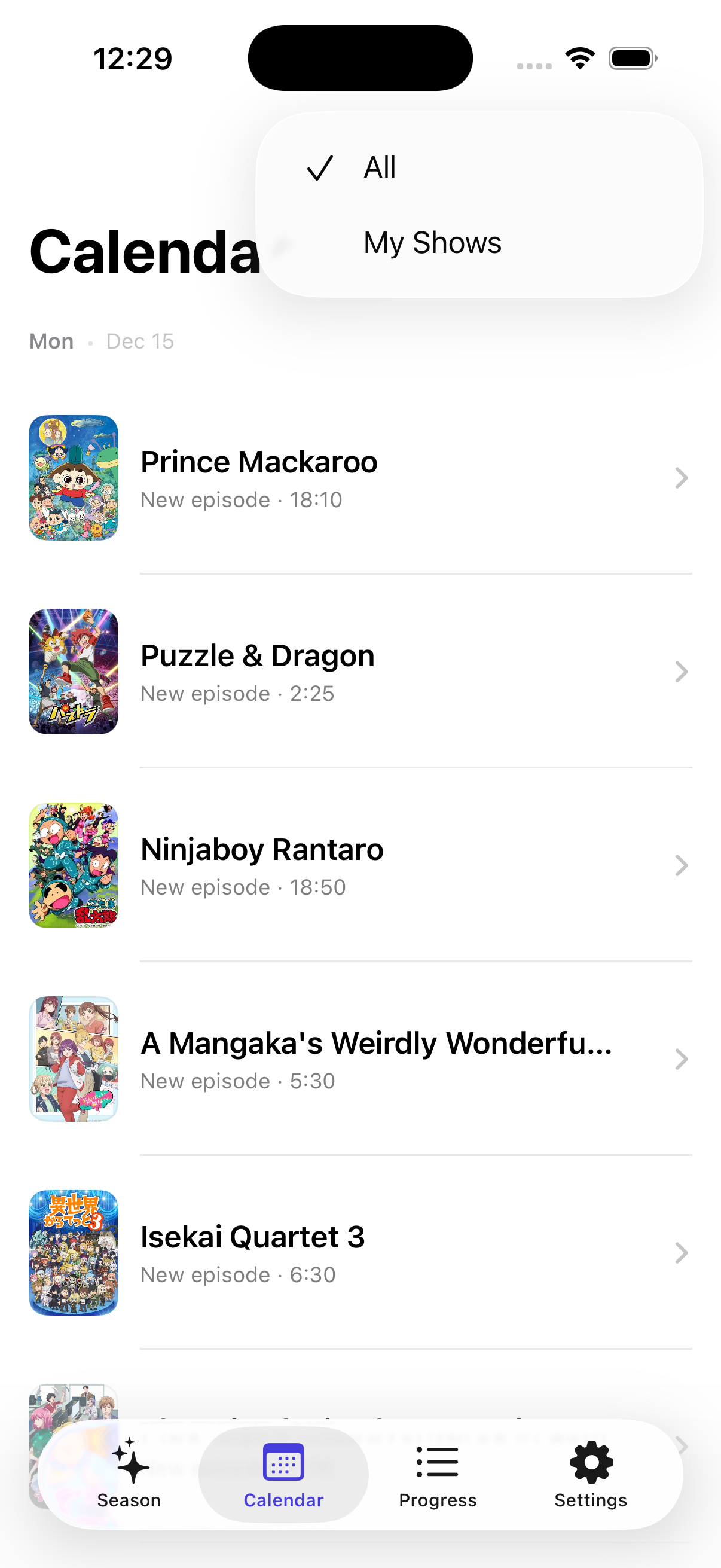This screenshot has width=721, height=1568.
Task: Expand the Prince Mackaroo row chevron
Action: [681, 478]
